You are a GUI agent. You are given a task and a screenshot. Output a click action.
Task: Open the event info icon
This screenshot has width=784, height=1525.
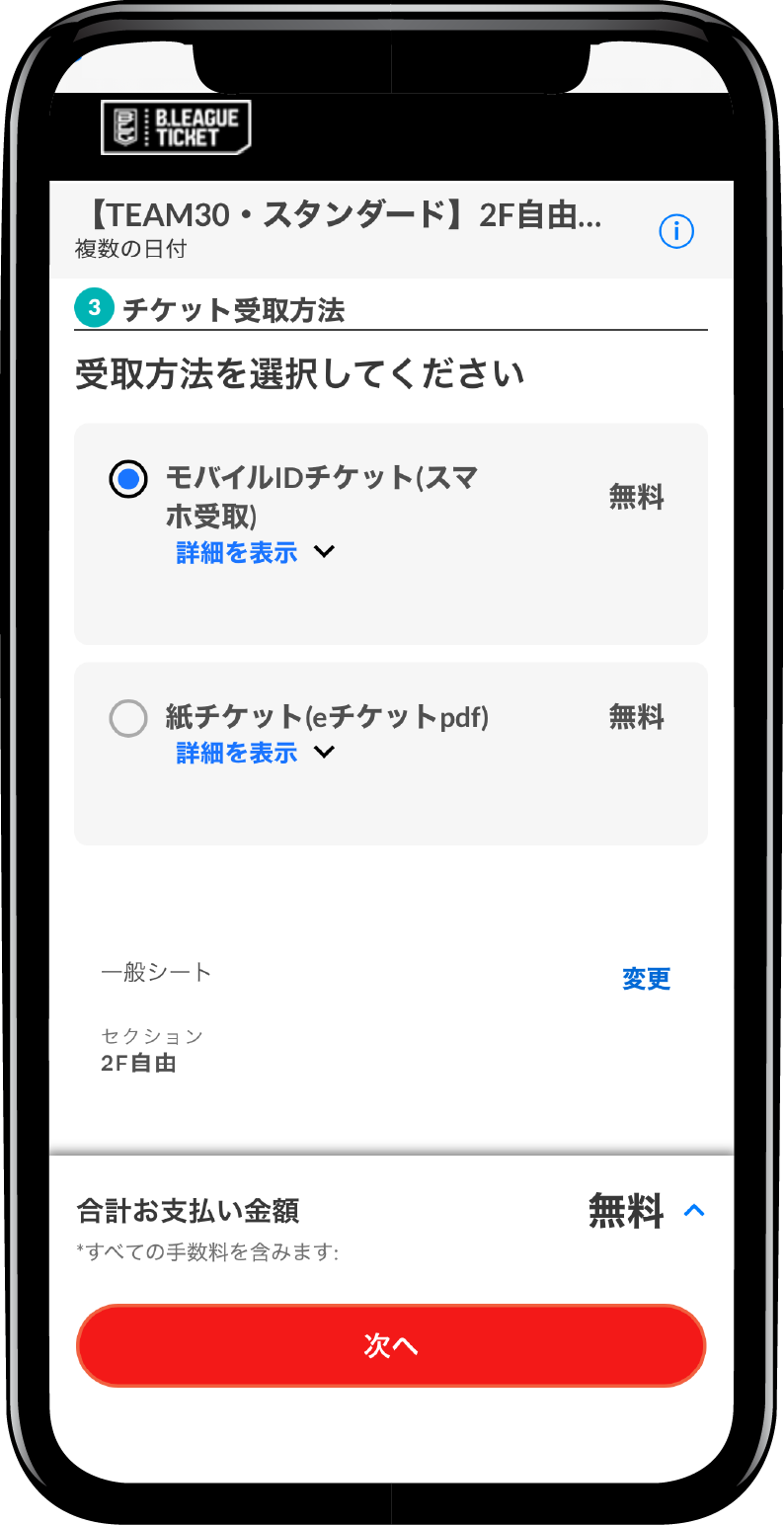tap(676, 232)
